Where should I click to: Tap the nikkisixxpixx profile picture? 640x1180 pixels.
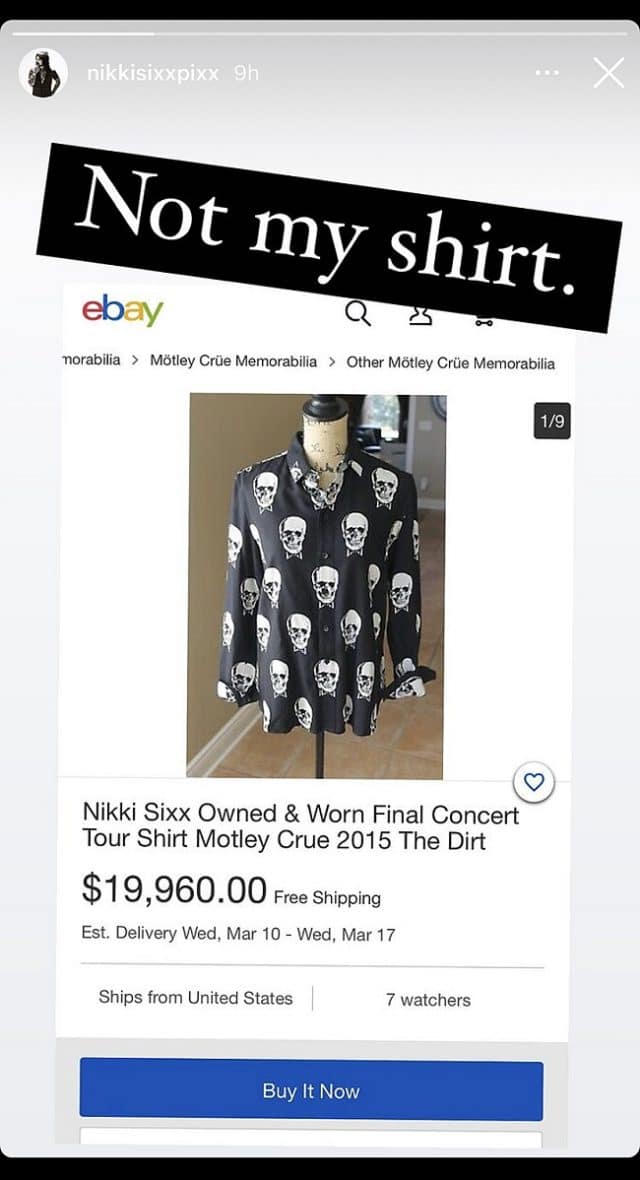44,73
